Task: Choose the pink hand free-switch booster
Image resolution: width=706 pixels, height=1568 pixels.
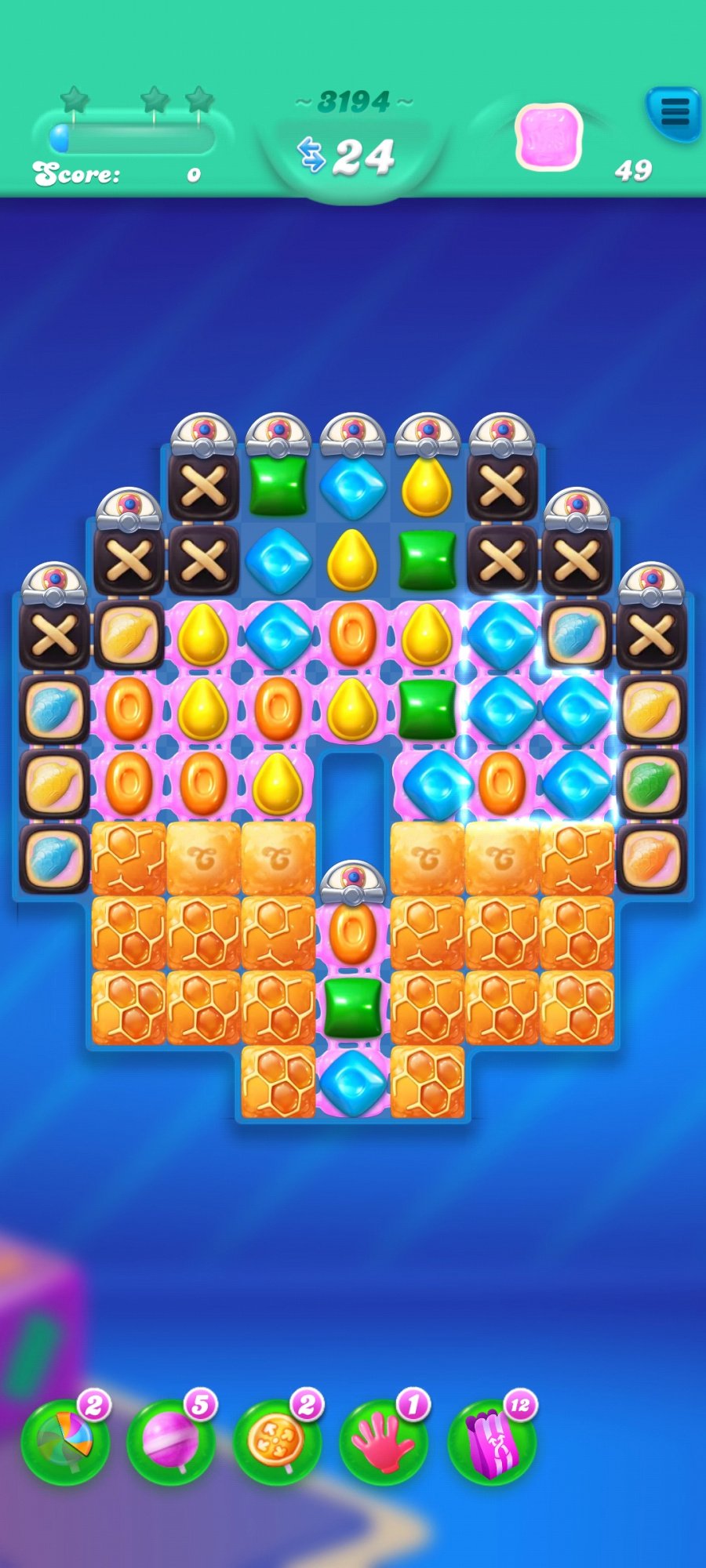Action: pyautogui.click(x=384, y=1441)
